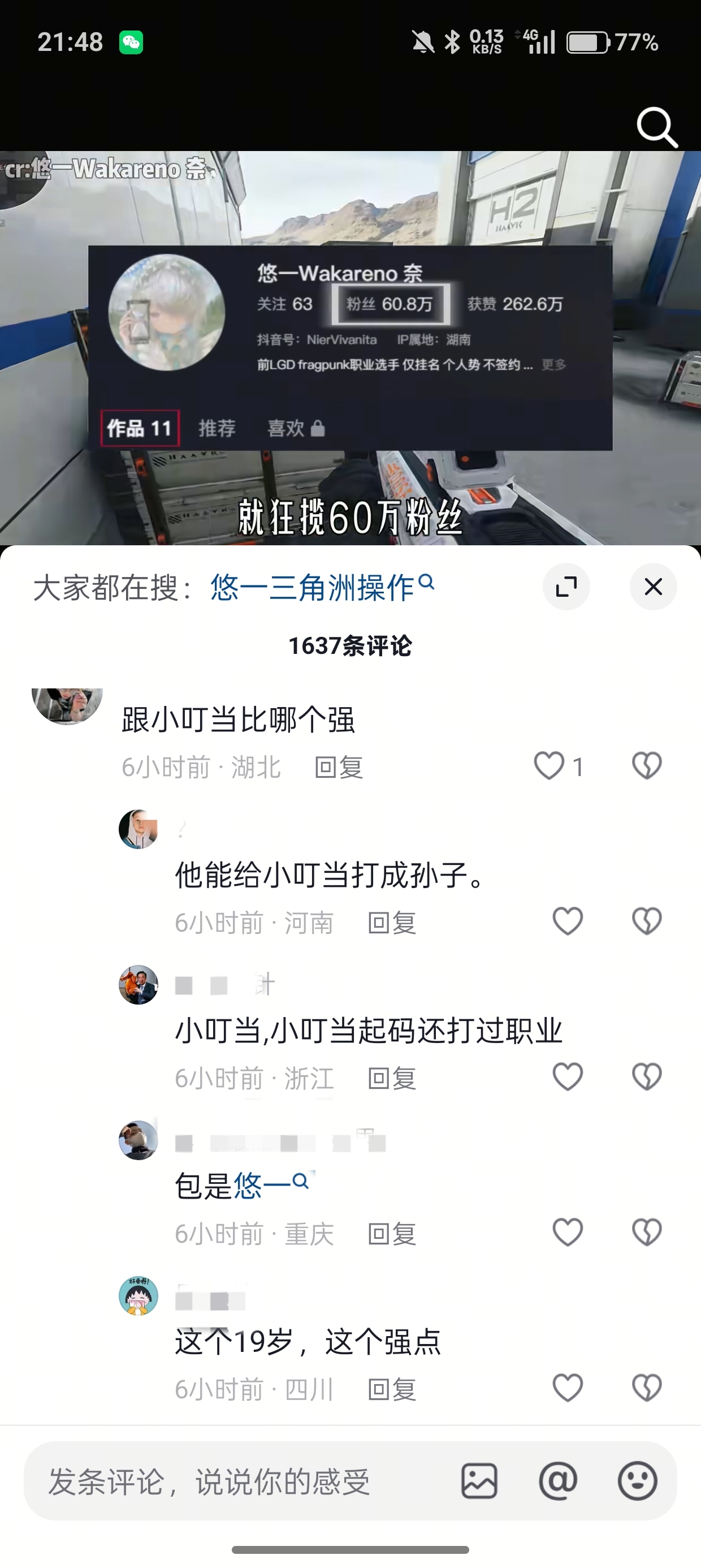Dislike the comment 跟小叮当比哪个强
Screen dimensions: 701x1568
coord(646,766)
